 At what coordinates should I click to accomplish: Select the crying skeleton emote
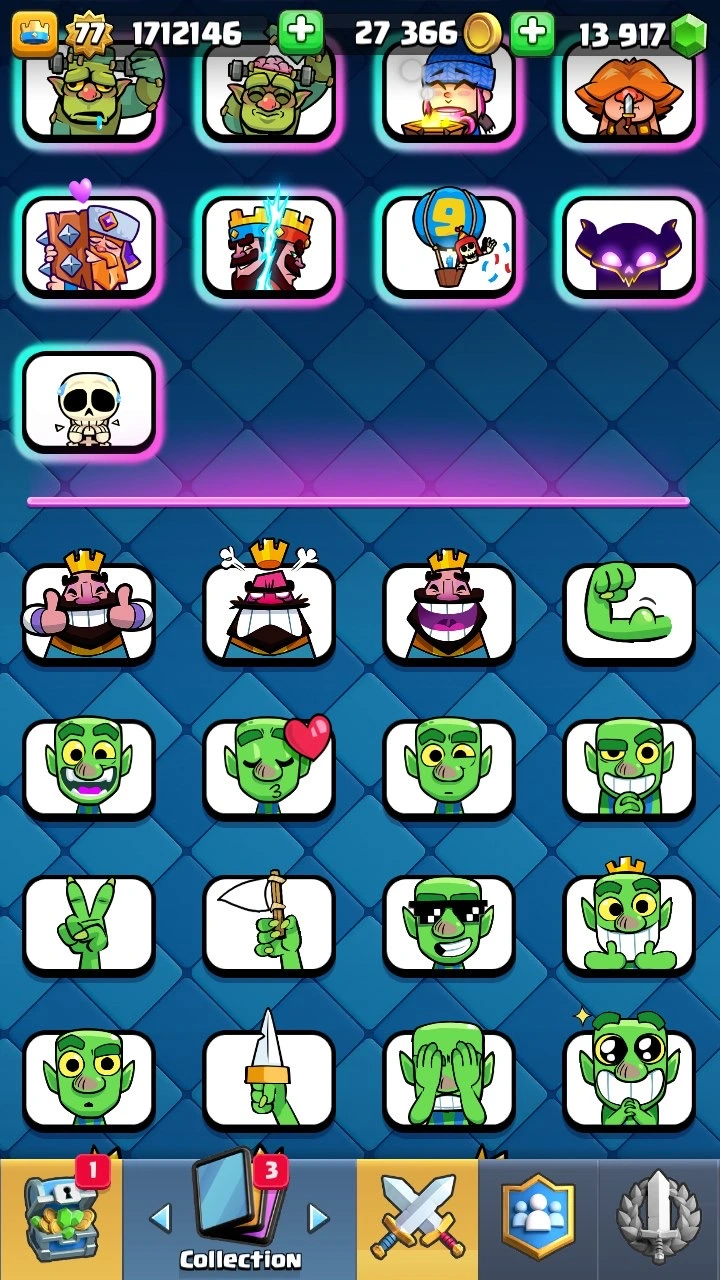pos(89,402)
